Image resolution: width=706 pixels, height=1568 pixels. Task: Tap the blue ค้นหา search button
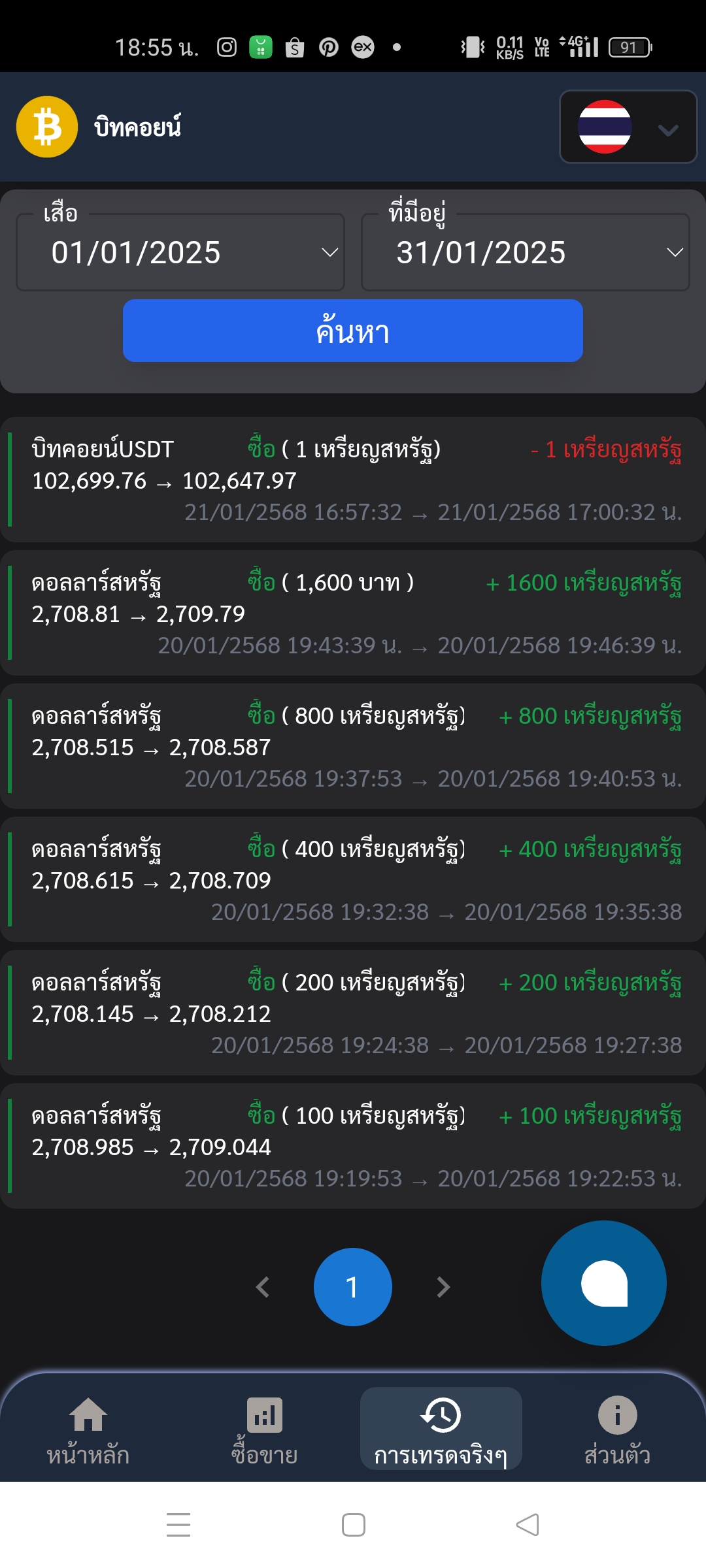353,331
